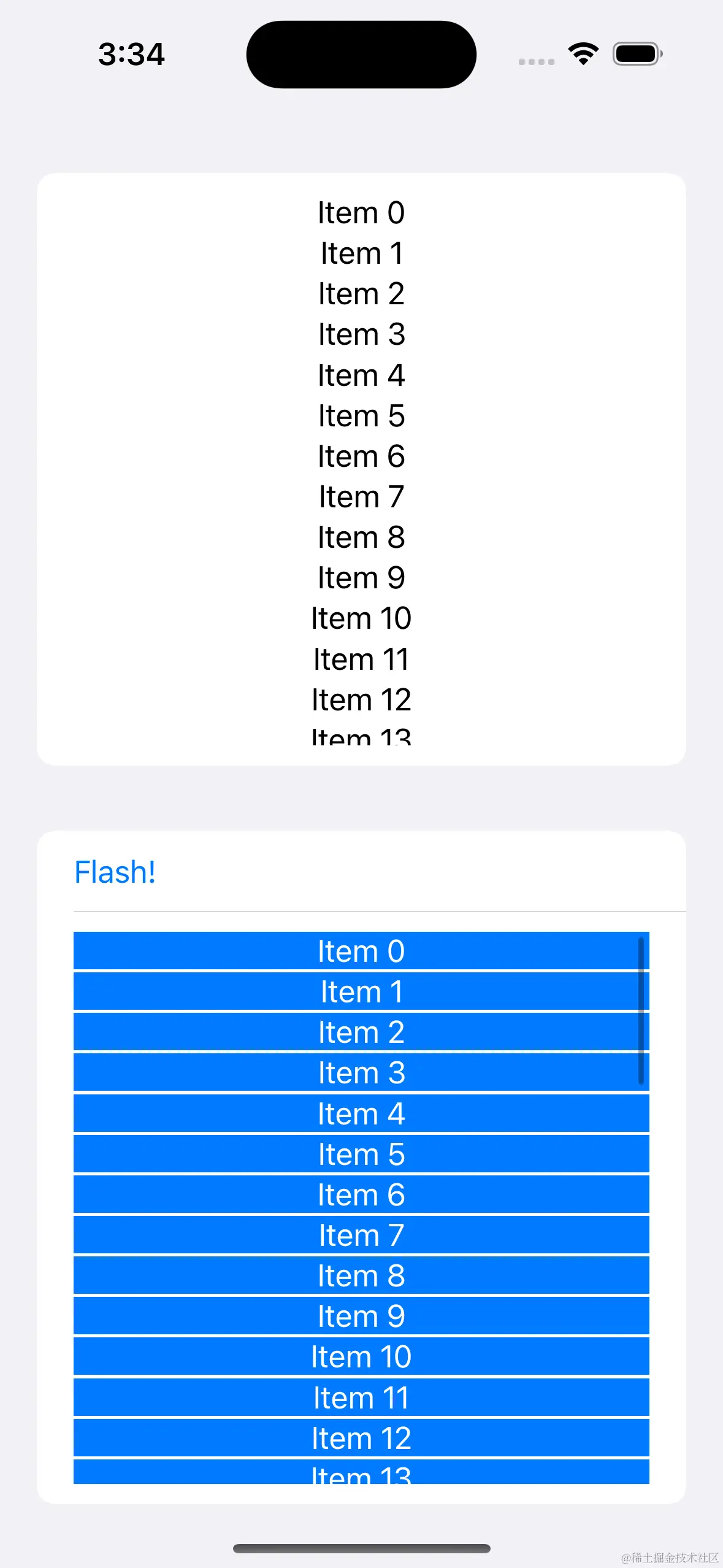This screenshot has width=723, height=1568.
Task: Select blue Item 3 row
Action: click(x=361, y=1073)
